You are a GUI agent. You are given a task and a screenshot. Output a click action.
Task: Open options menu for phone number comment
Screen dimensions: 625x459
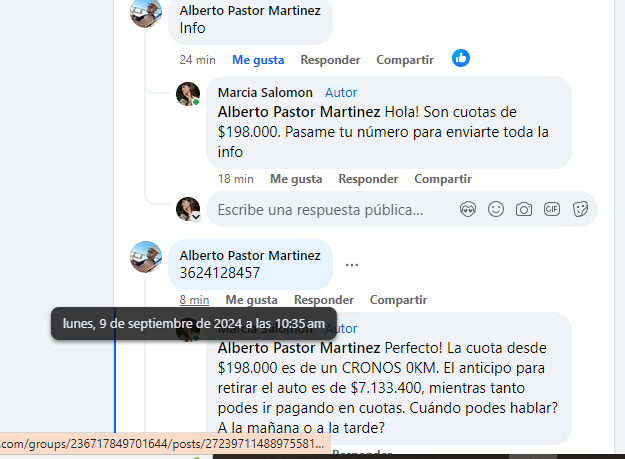click(352, 265)
